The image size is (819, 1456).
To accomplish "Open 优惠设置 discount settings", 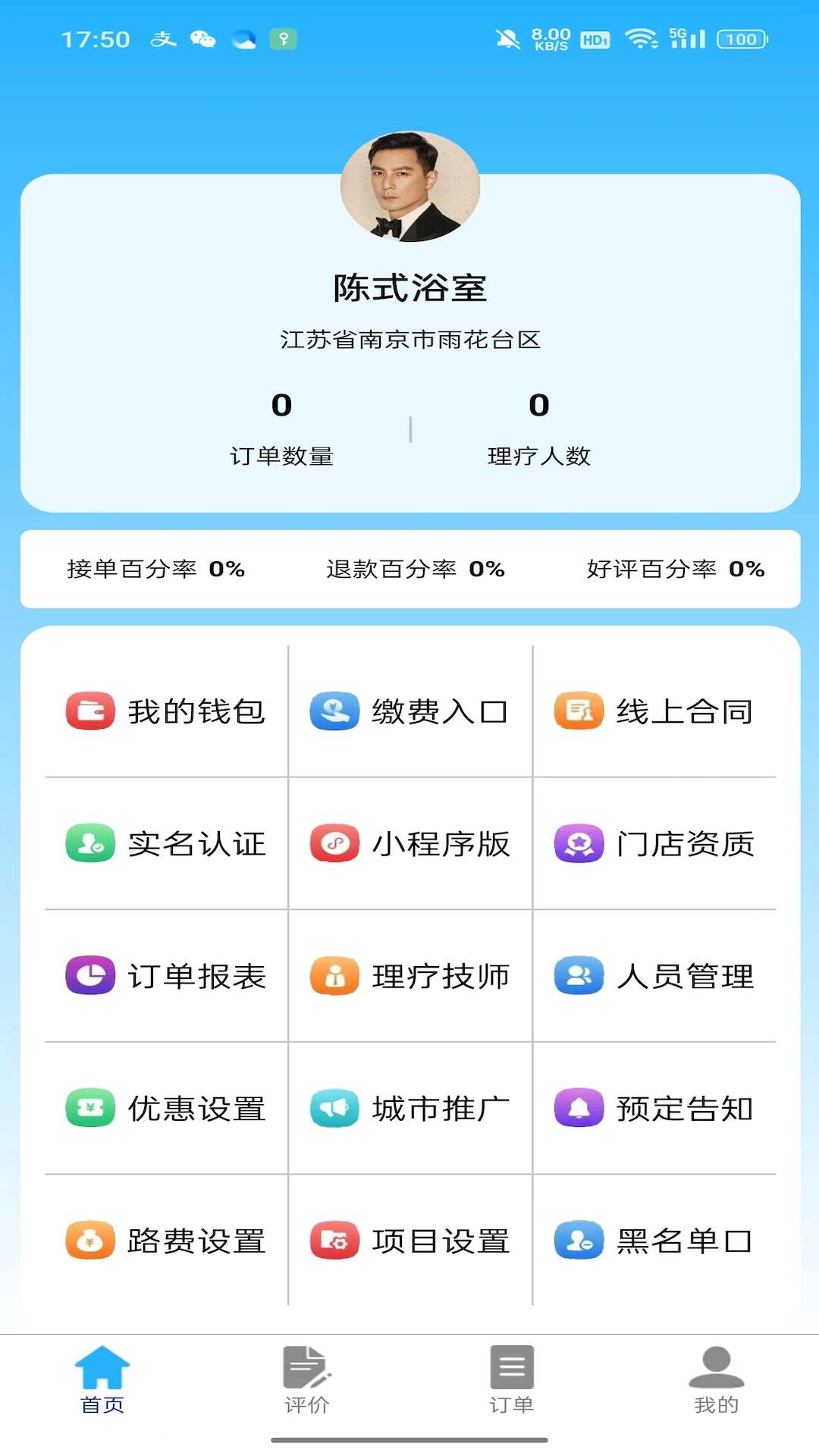I will 165,1108.
